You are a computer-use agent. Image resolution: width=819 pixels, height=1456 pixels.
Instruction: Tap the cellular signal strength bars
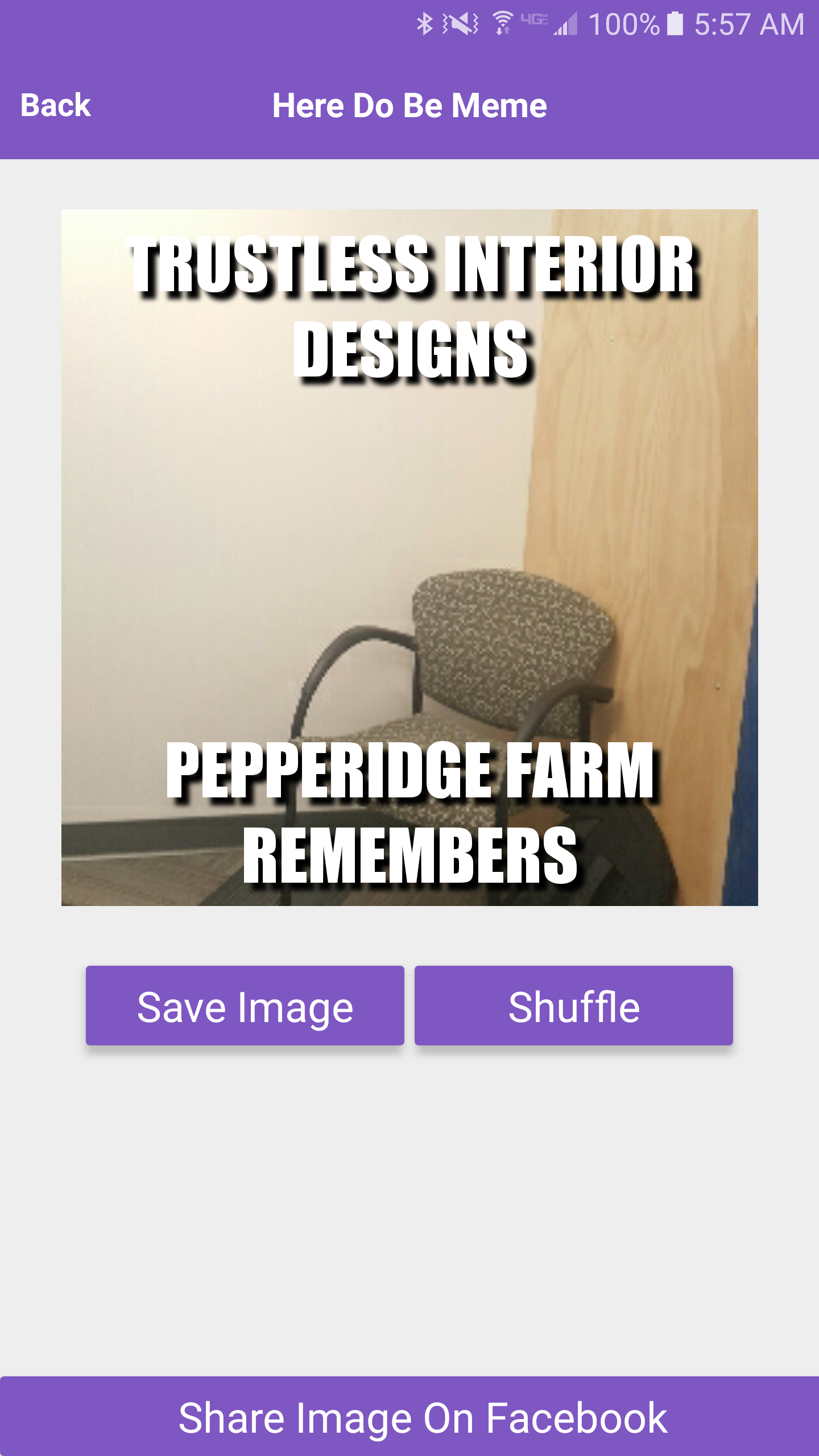coord(566,24)
